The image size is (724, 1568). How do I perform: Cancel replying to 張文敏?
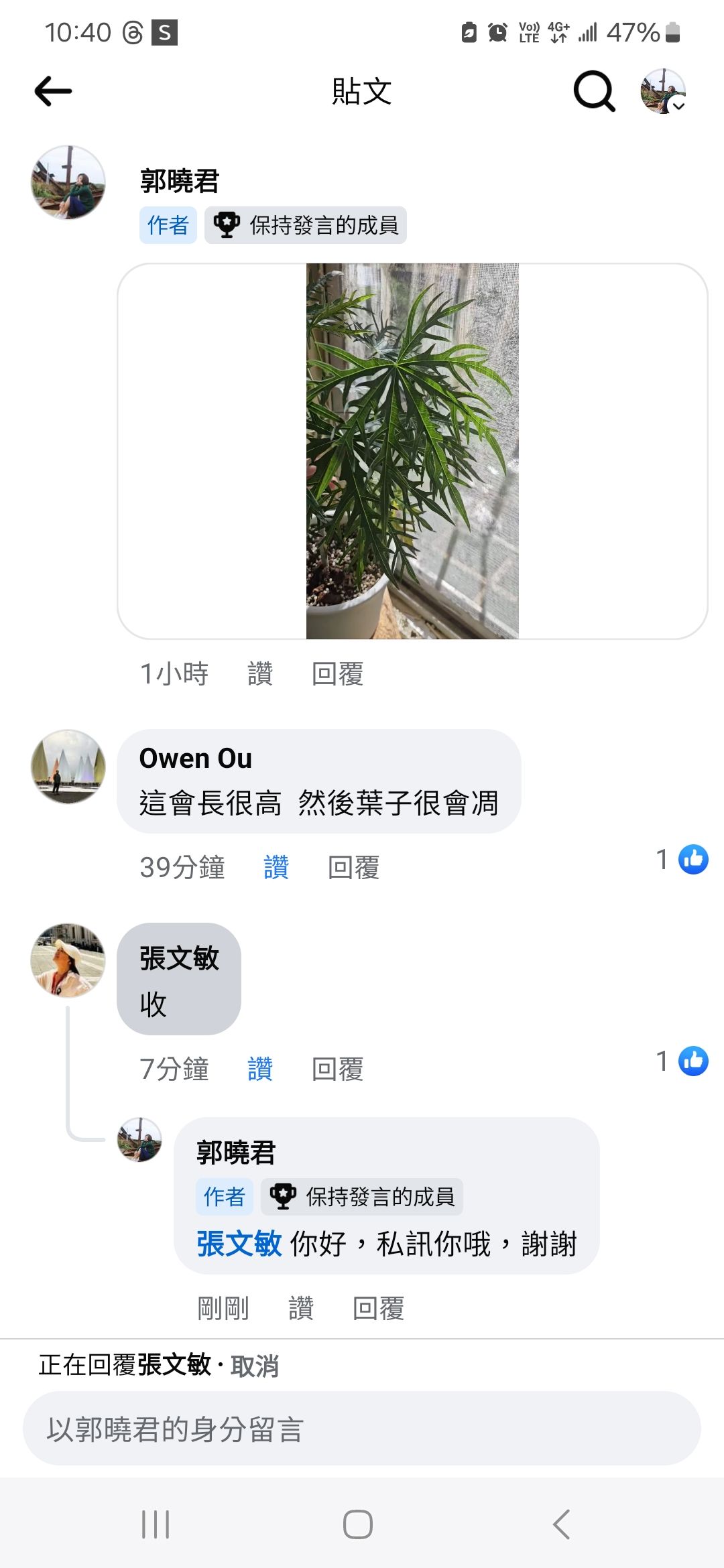254,1366
